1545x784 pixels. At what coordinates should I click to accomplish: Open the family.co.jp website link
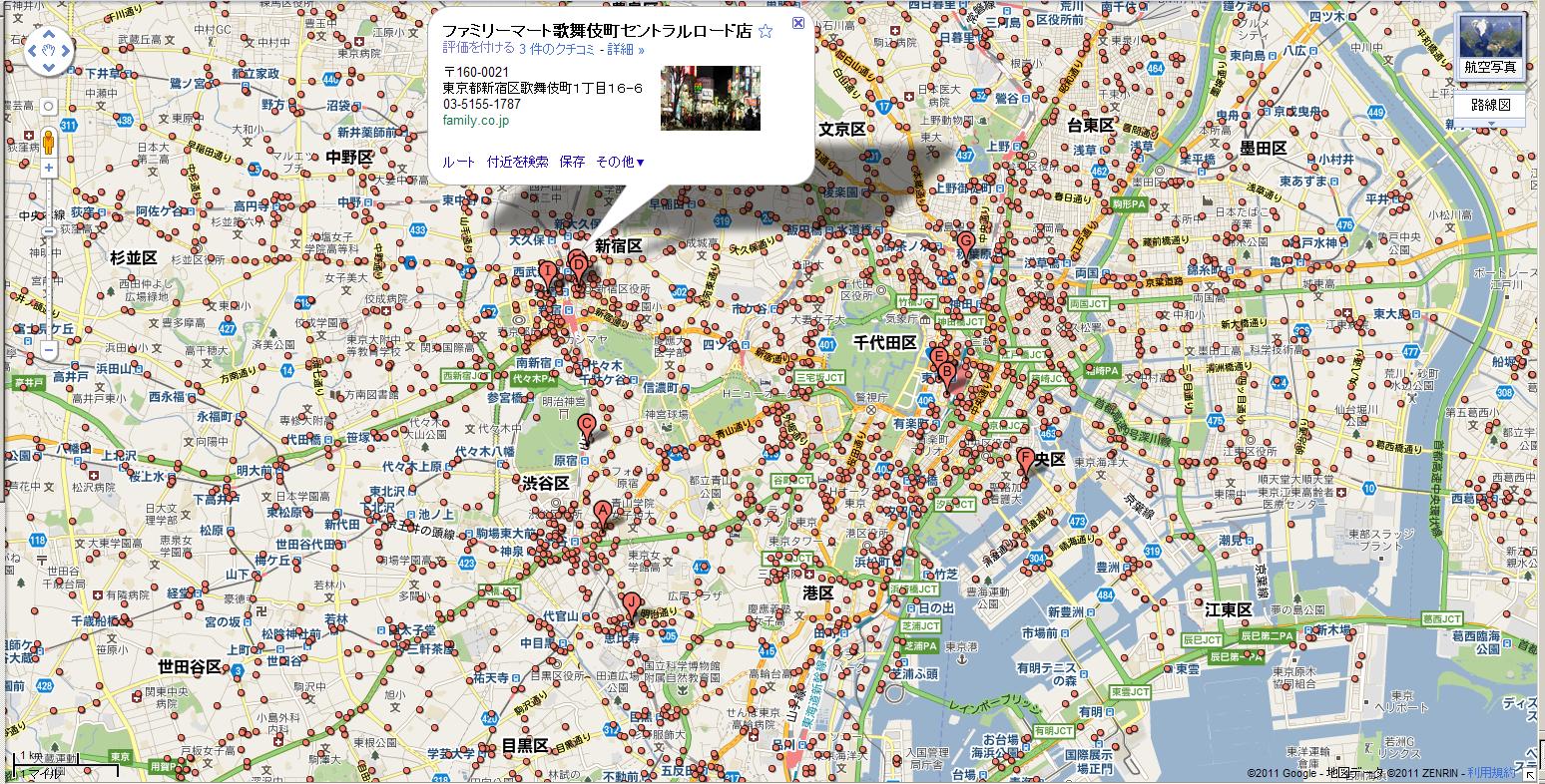(476, 121)
